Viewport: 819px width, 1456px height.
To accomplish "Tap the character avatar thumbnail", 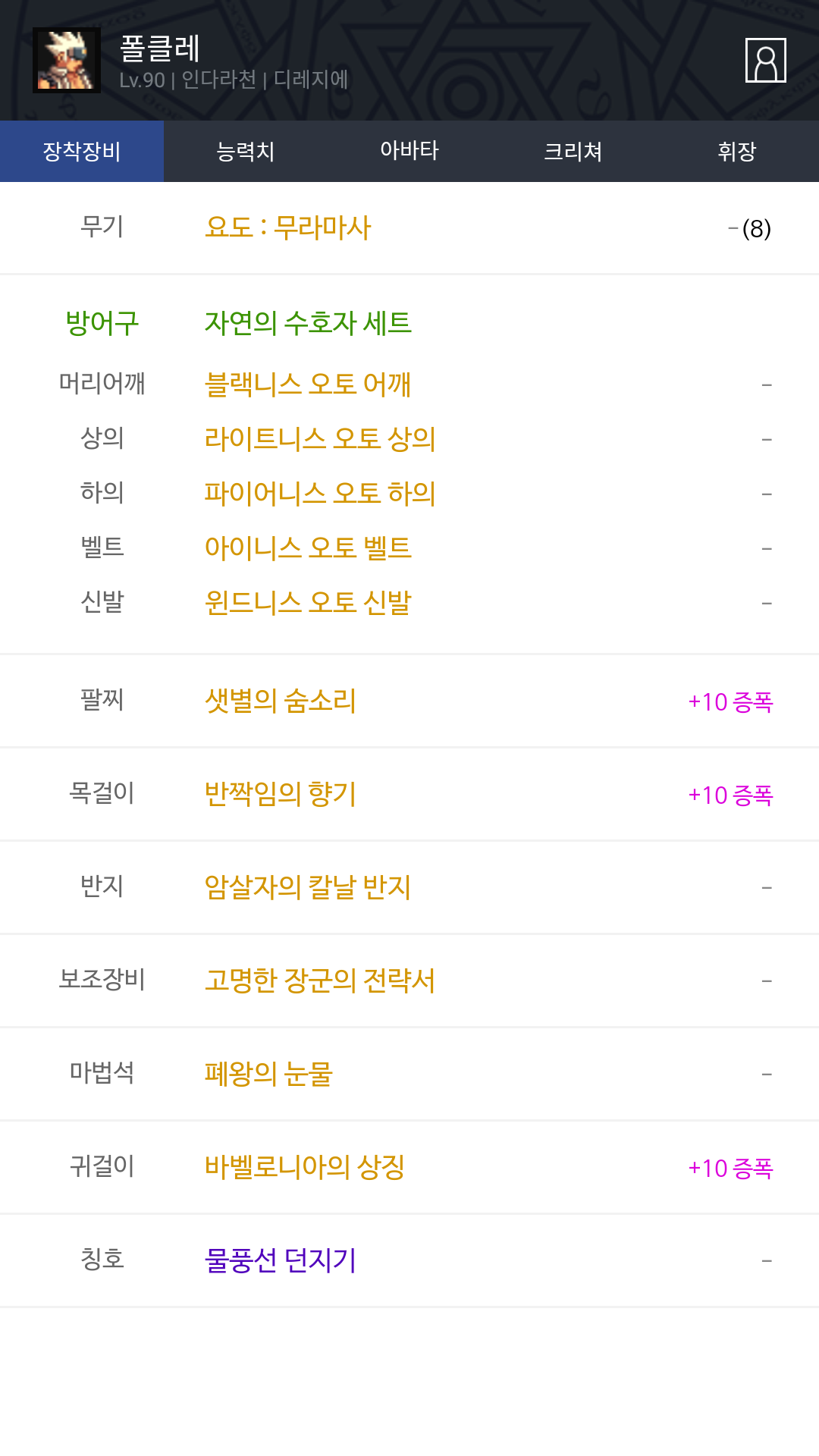I will click(x=67, y=60).
